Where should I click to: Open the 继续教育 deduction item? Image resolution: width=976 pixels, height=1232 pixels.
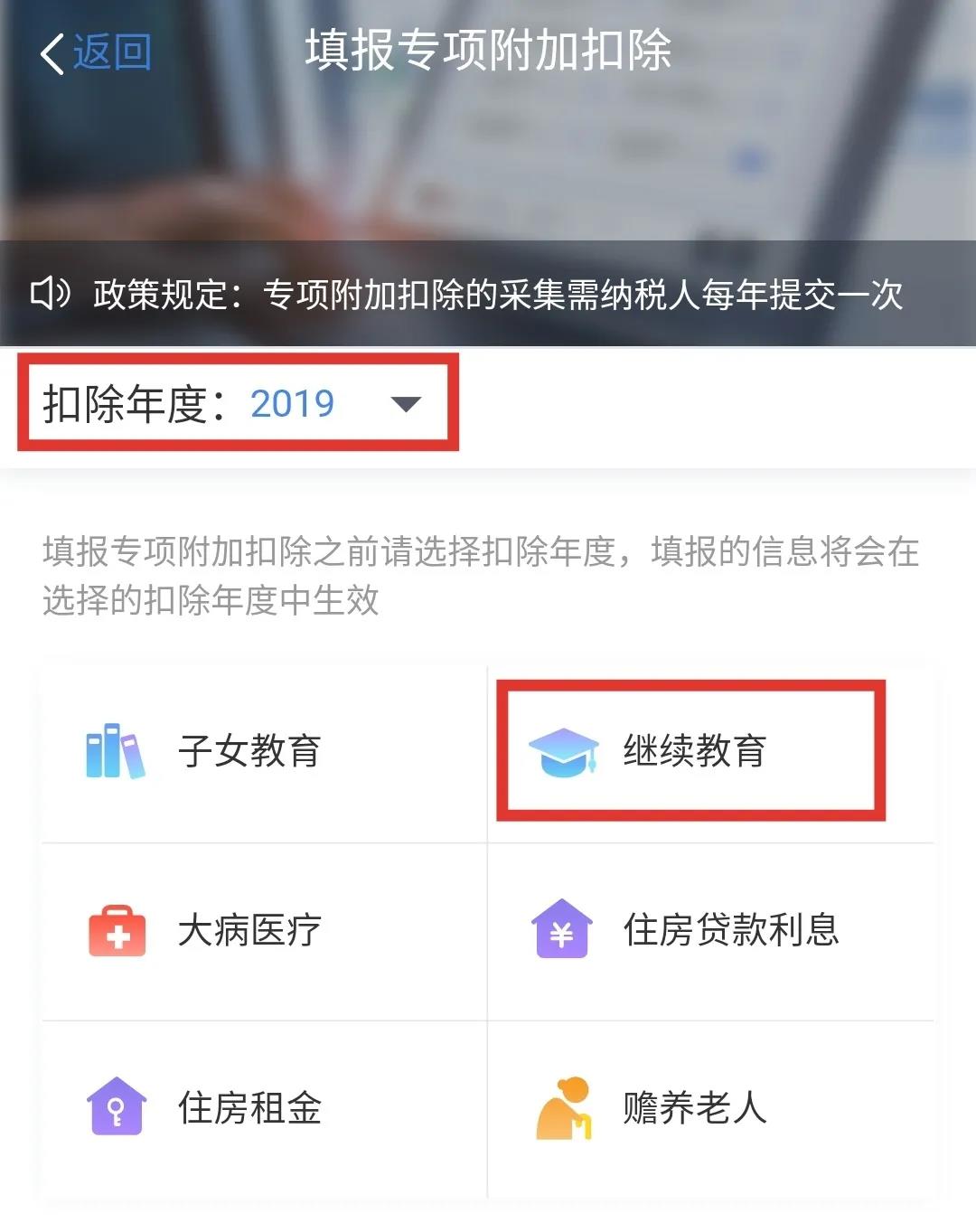[x=692, y=751]
